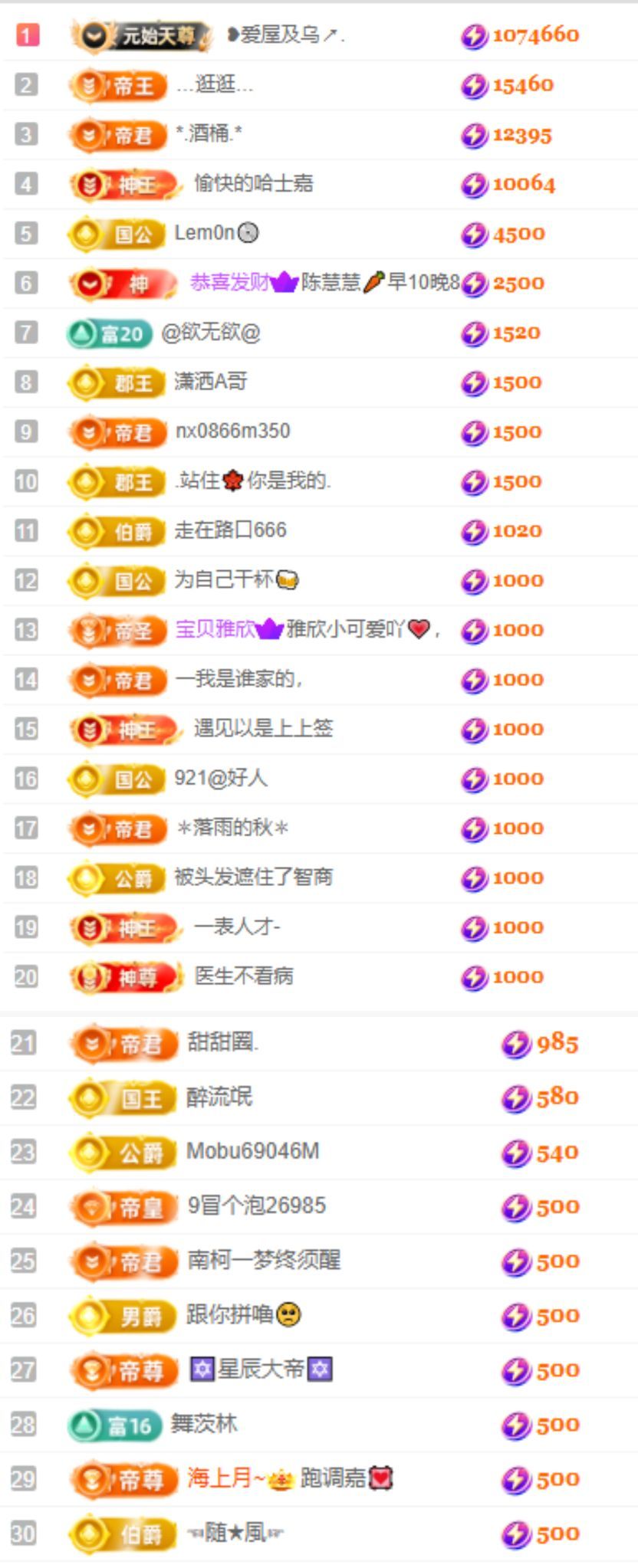Click the contribution amount 15460
Viewport: 638px width, 1568px height.
(x=524, y=84)
